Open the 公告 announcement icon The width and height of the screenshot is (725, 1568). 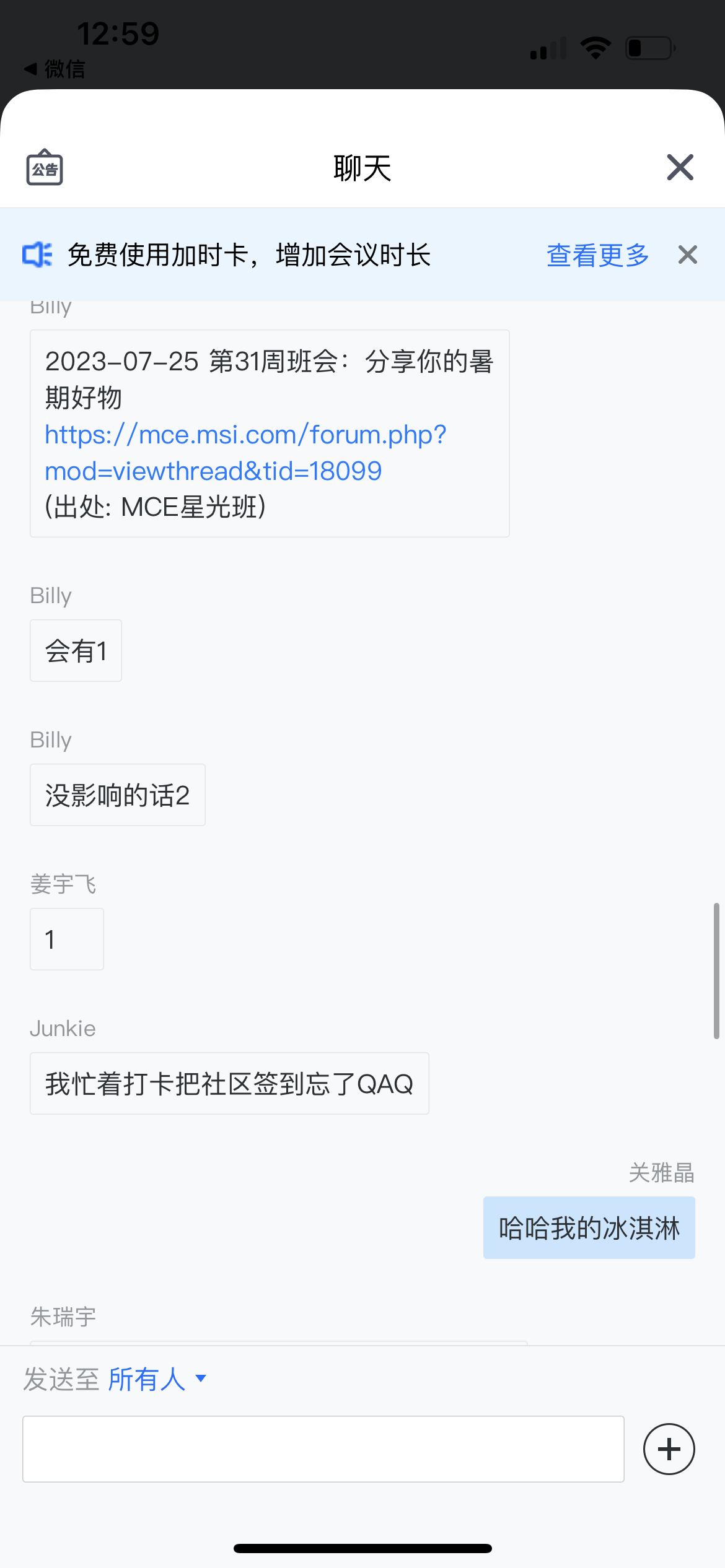click(45, 167)
